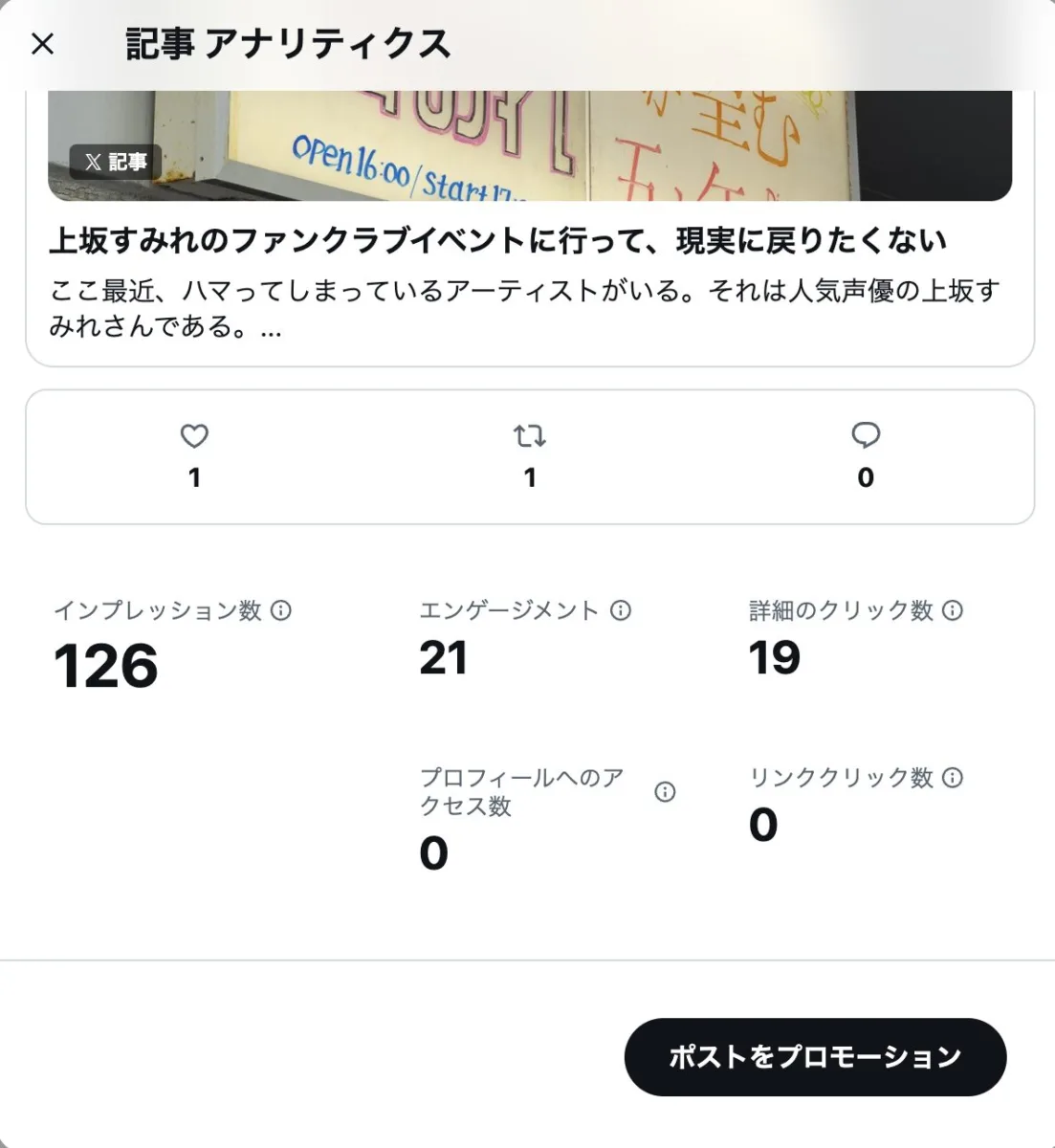1055x1148 pixels.
Task: Close the 記事アナリティクス screen
Action: [x=43, y=44]
